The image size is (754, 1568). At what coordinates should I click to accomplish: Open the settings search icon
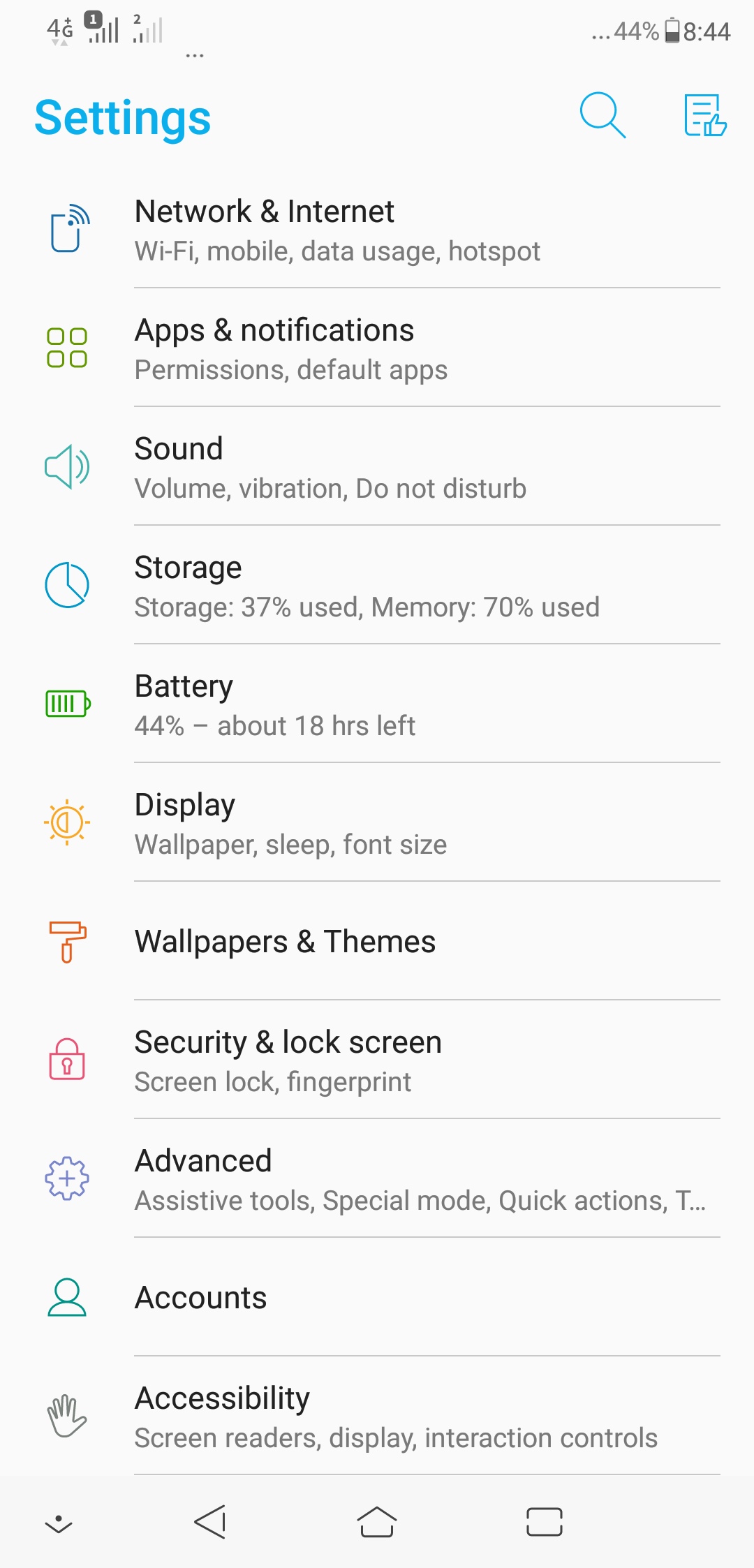click(x=603, y=115)
